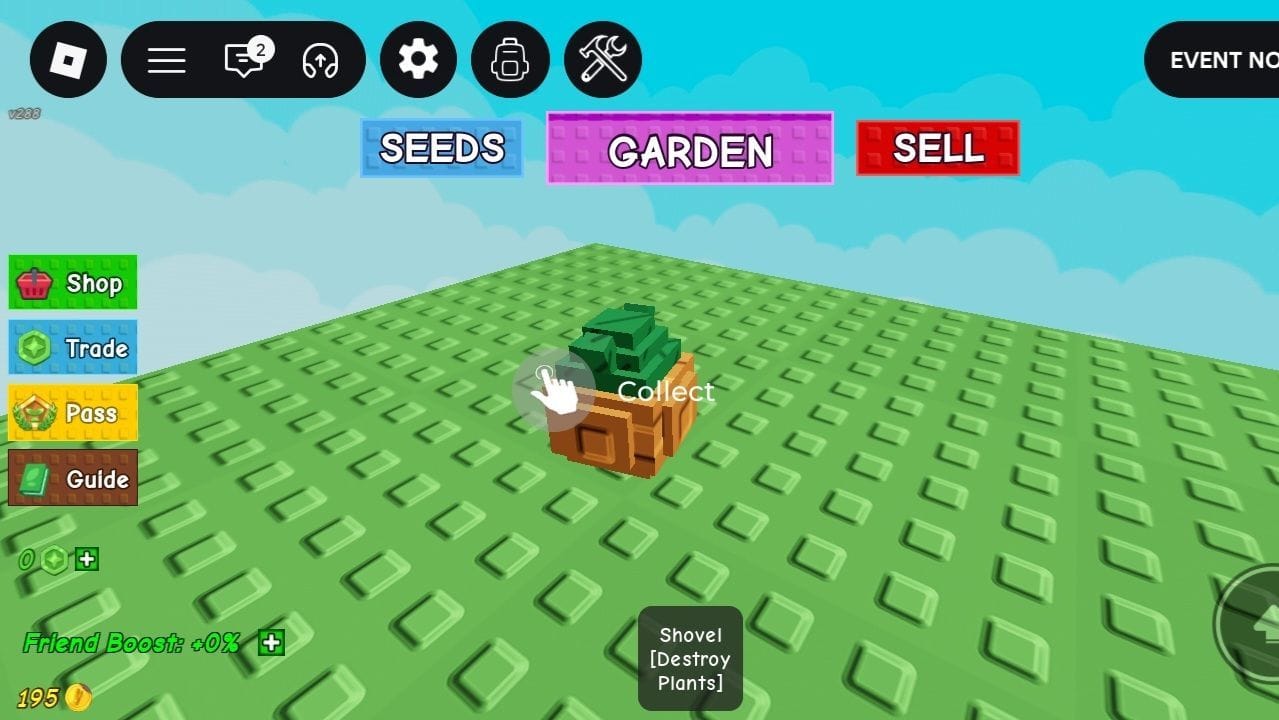The width and height of the screenshot is (1279, 720).
Task: Go to GARDEN
Action: 690,149
